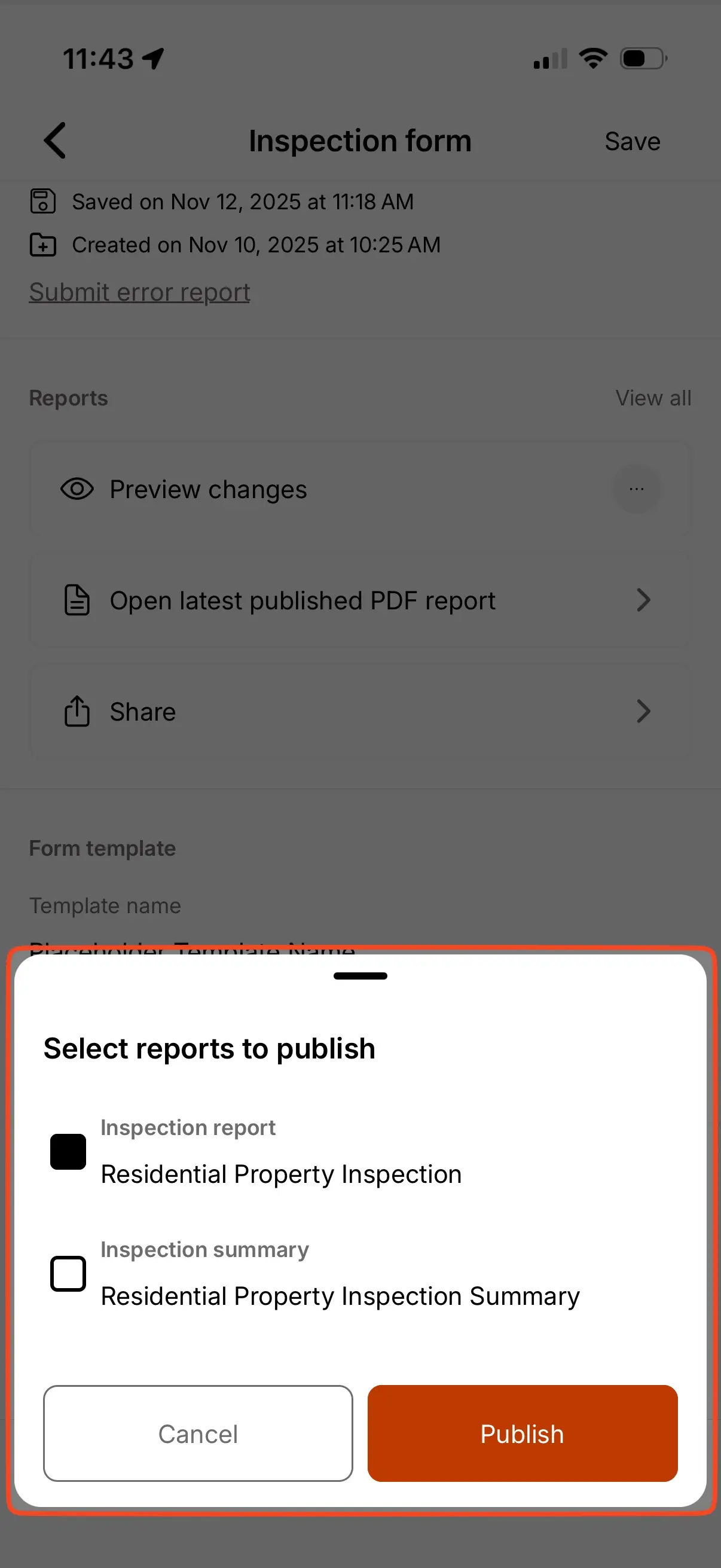Cancel the publish dialog
This screenshot has width=721, height=1568.
tap(197, 1433)
